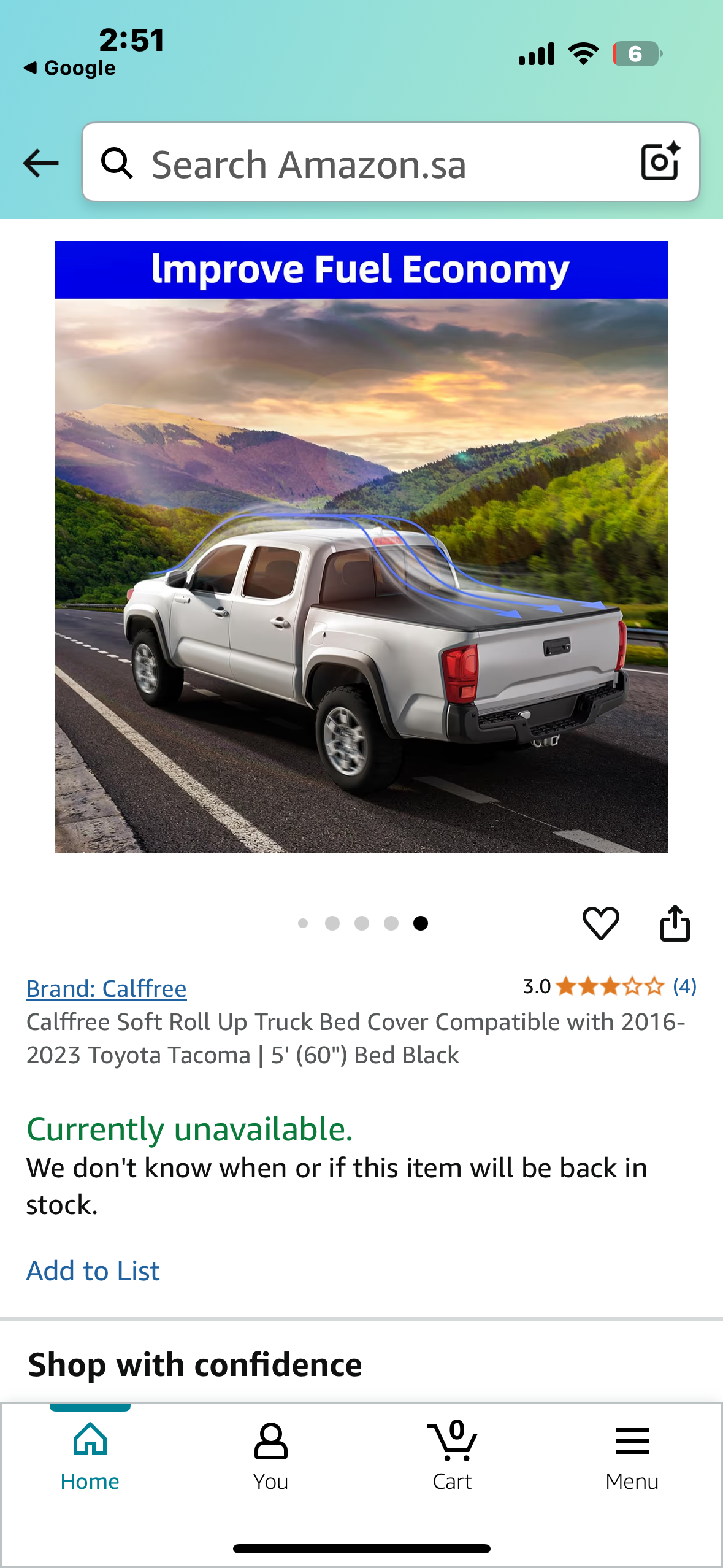Add this item to favorites with heart
The image size is (723, 1568).
pyautogui.click(x=600, y=923)
